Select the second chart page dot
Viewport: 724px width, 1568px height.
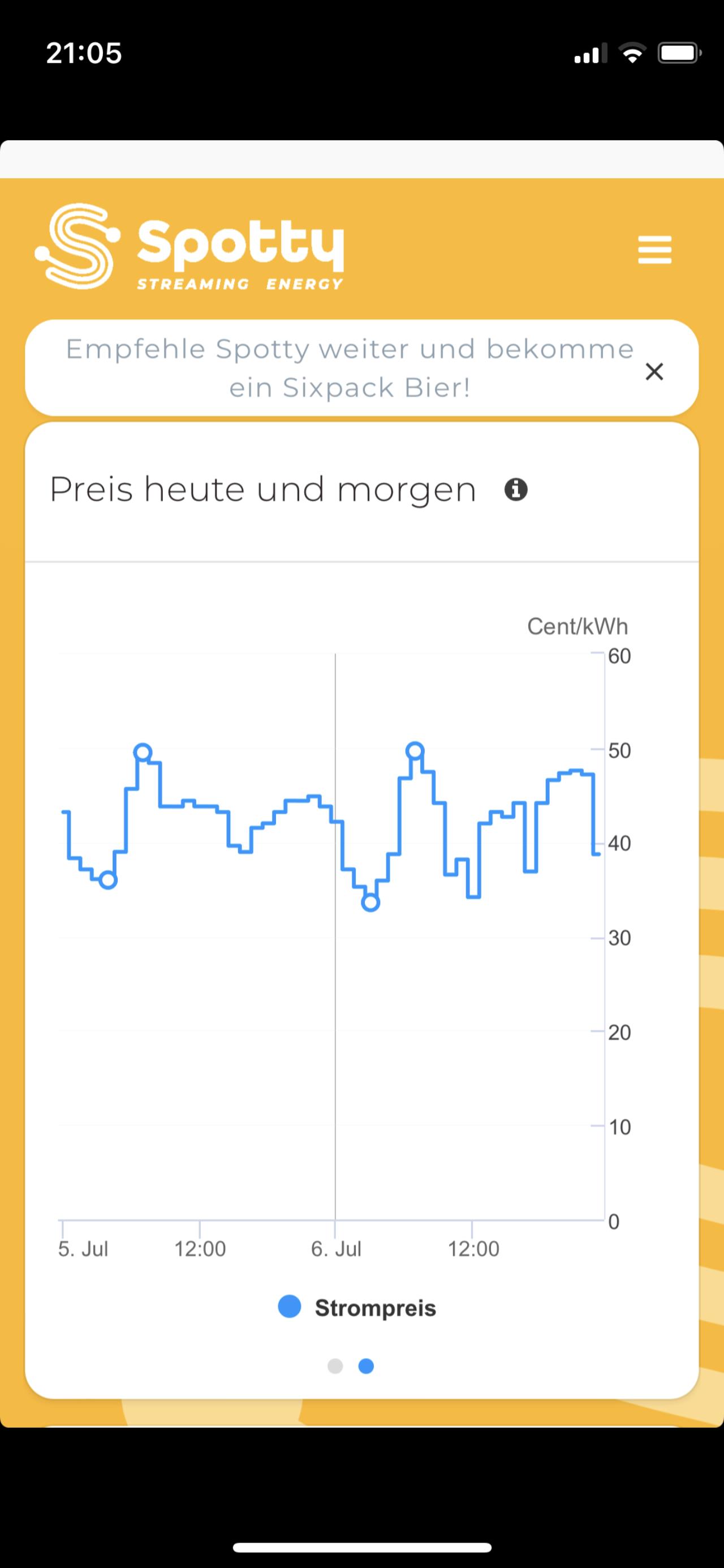[x=367, y=1366]
